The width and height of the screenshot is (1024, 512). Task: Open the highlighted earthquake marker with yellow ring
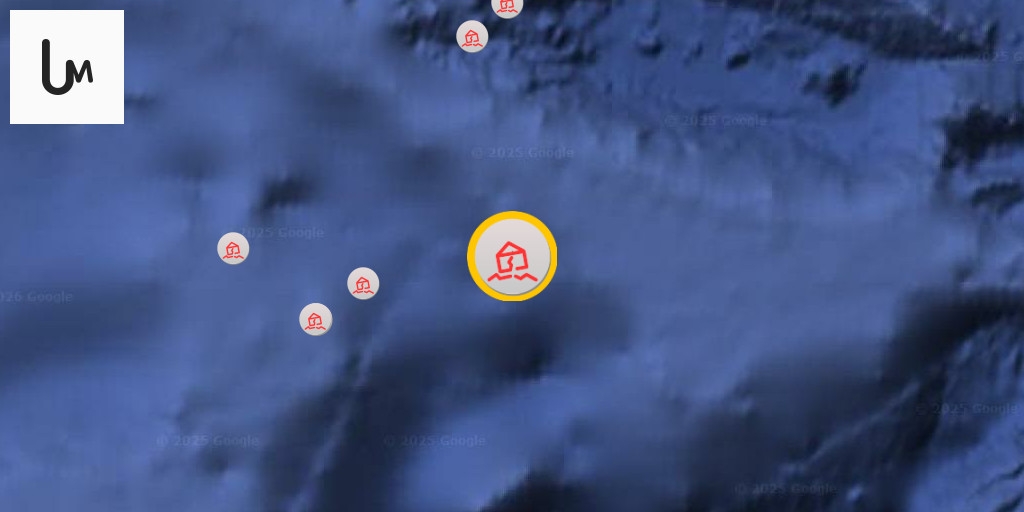pos(512,257)
